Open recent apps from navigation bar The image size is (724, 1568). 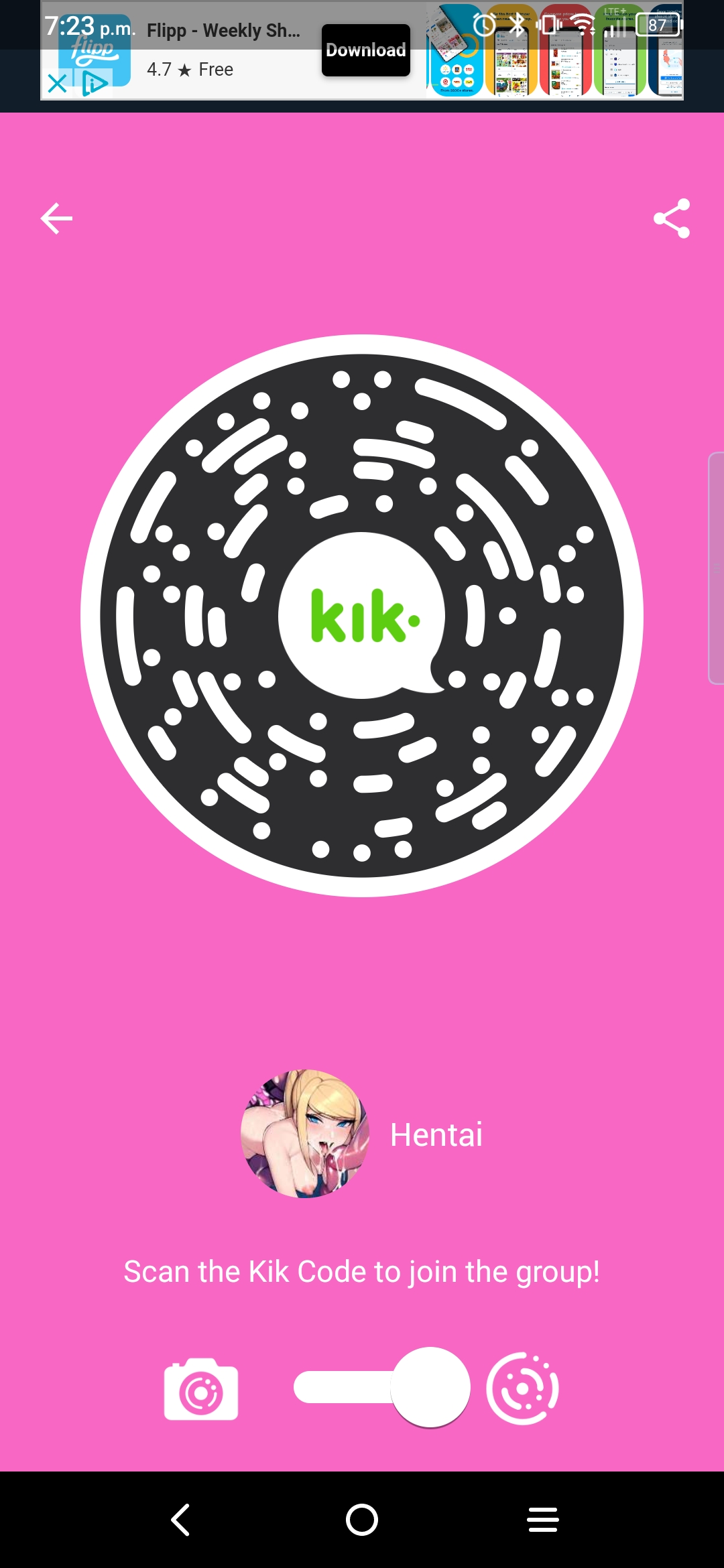543,1519
